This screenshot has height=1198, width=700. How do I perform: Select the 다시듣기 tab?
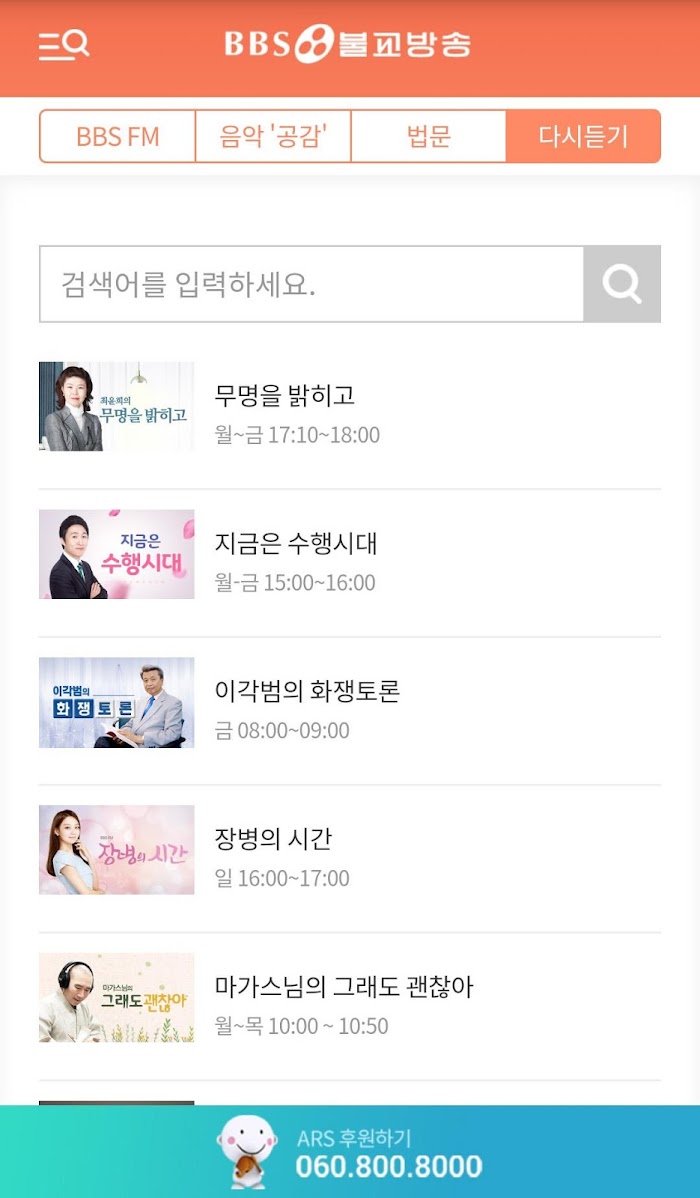point(583,136)
